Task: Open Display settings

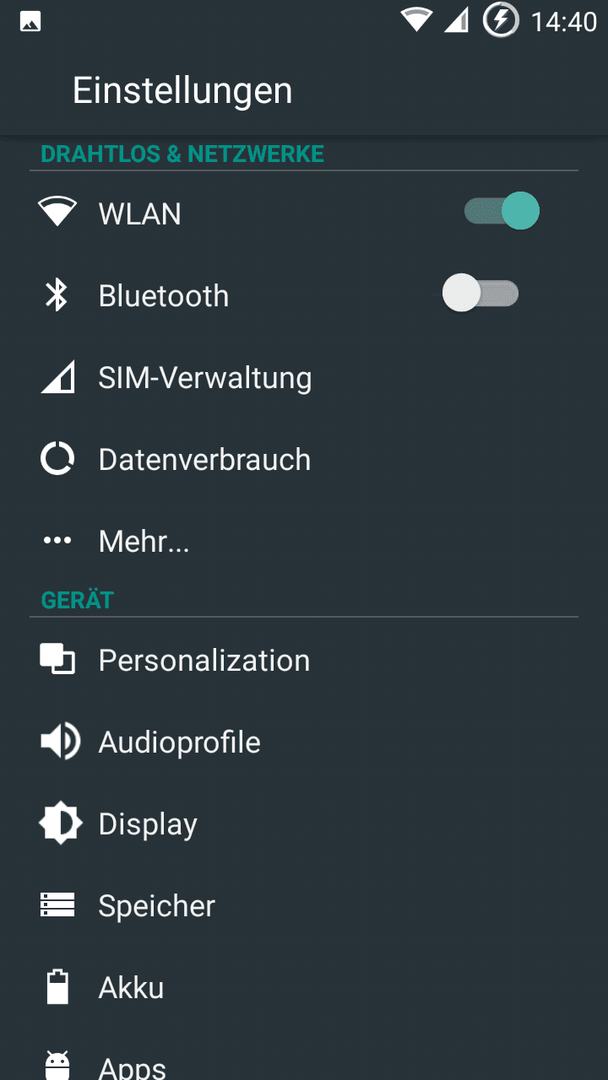Action: 304,824
